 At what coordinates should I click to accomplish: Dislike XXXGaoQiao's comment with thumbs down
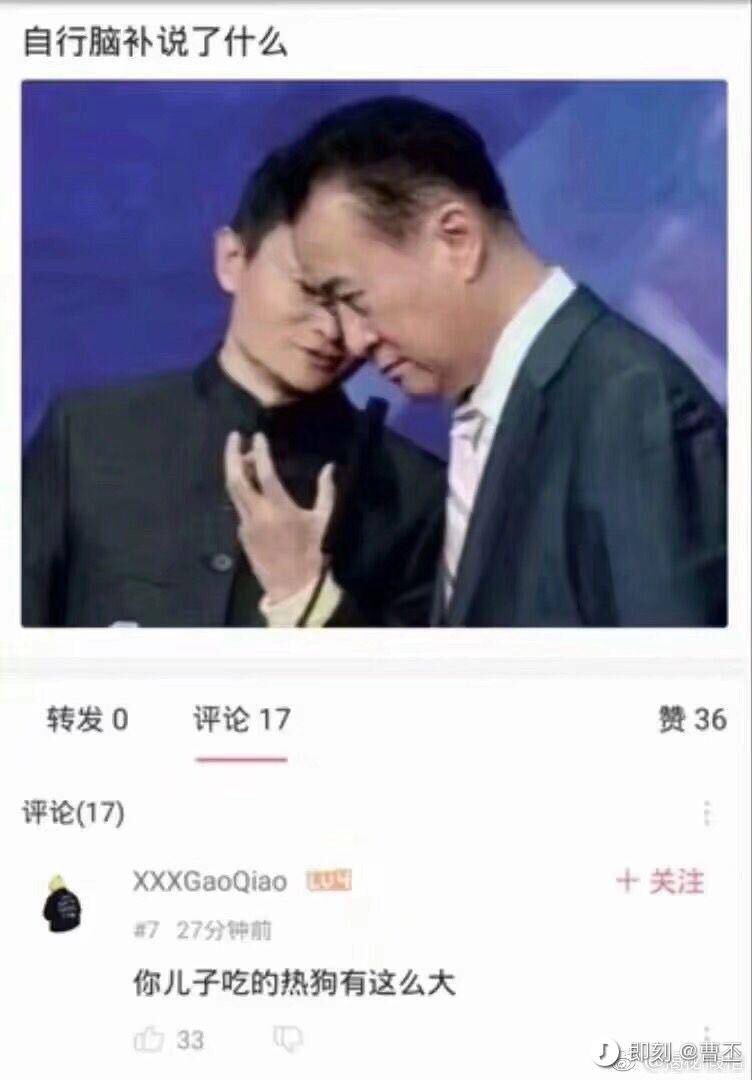(288, 1038)
